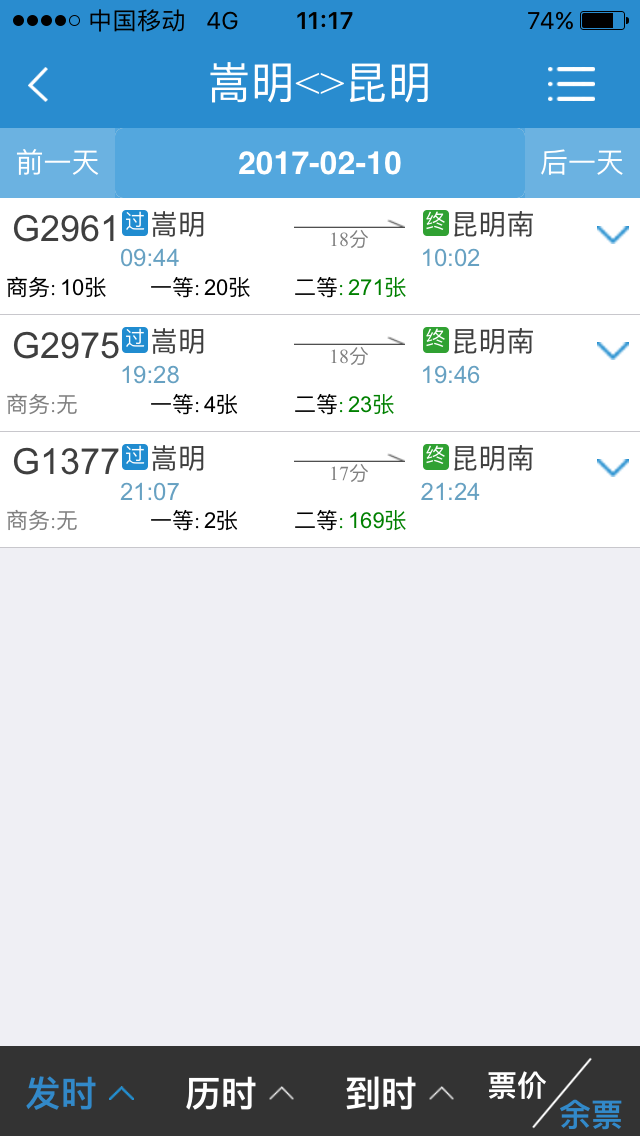Viewport: 640px width, 1136px height.
Task: Go back using the top-left arrow
Action: pos(38,84)
